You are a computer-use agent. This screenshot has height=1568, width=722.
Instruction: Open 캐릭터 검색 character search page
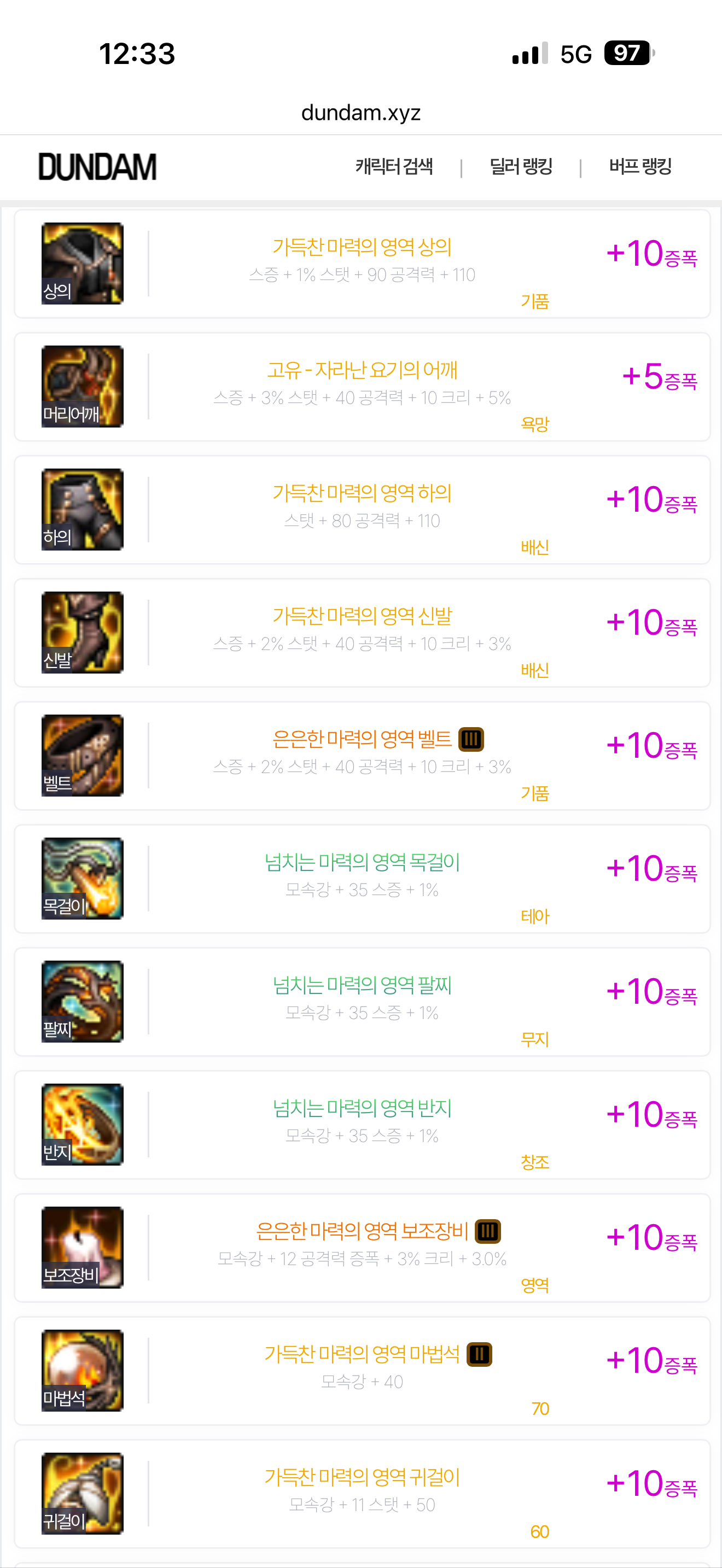(x=394, y=166)
